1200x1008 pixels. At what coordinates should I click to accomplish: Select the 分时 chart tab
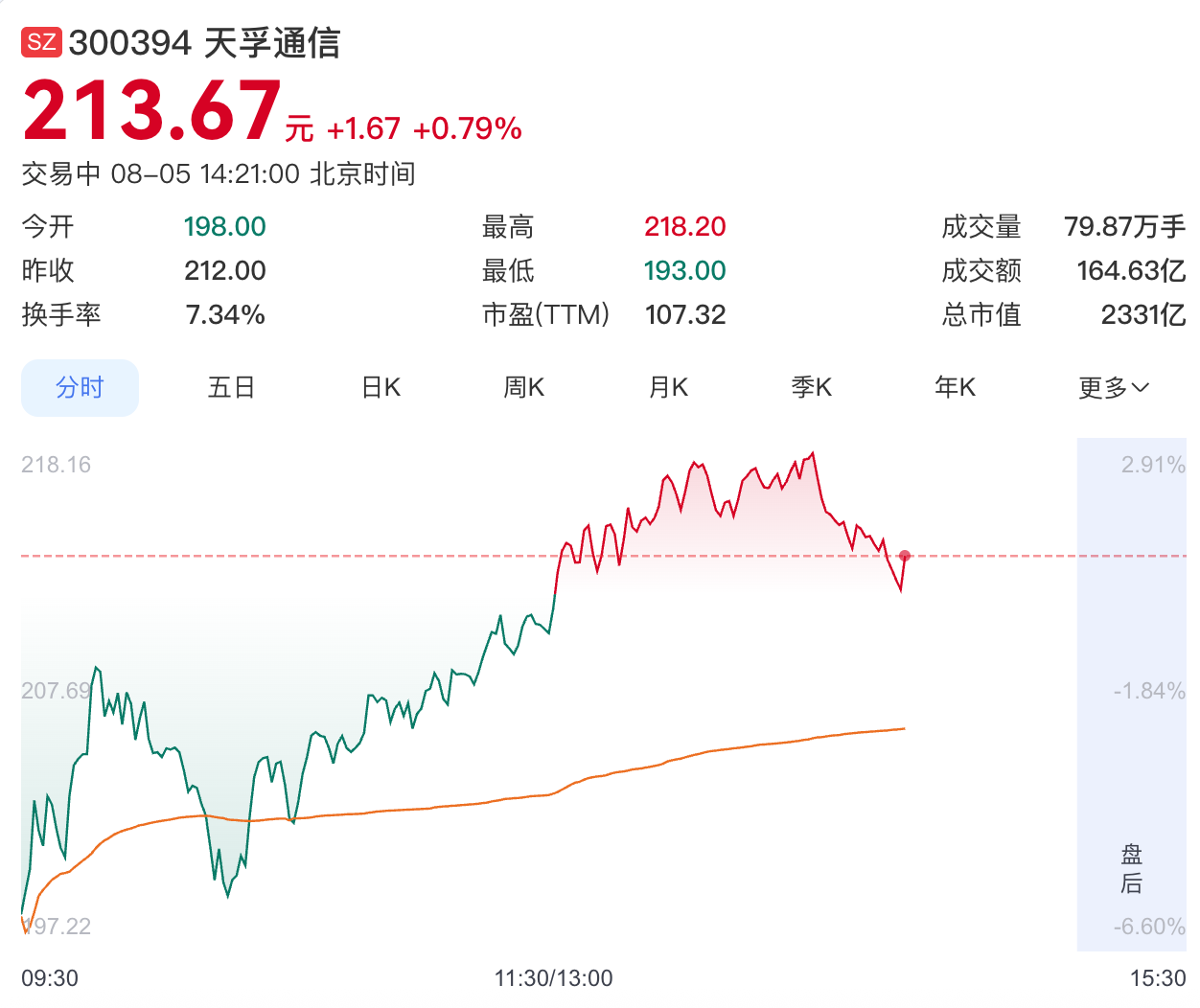pyautogui.click(x=80, y=388)
